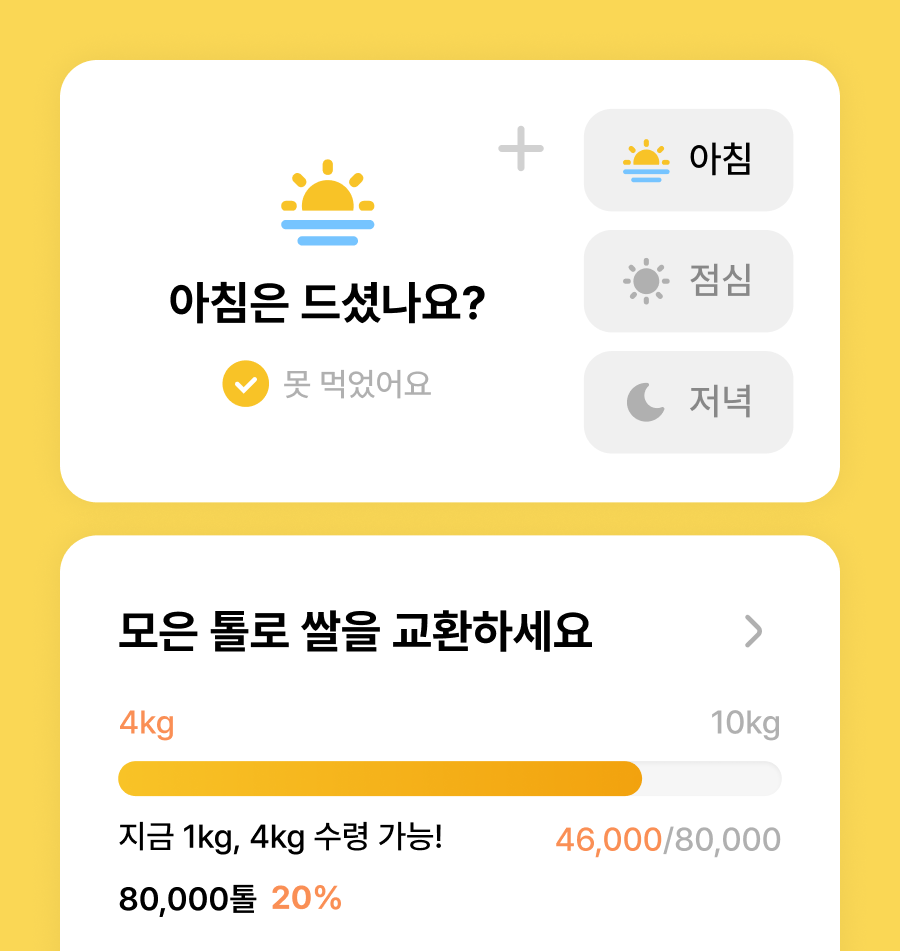Tap the crescent moon icon beside 저녁

coord(645,402)
